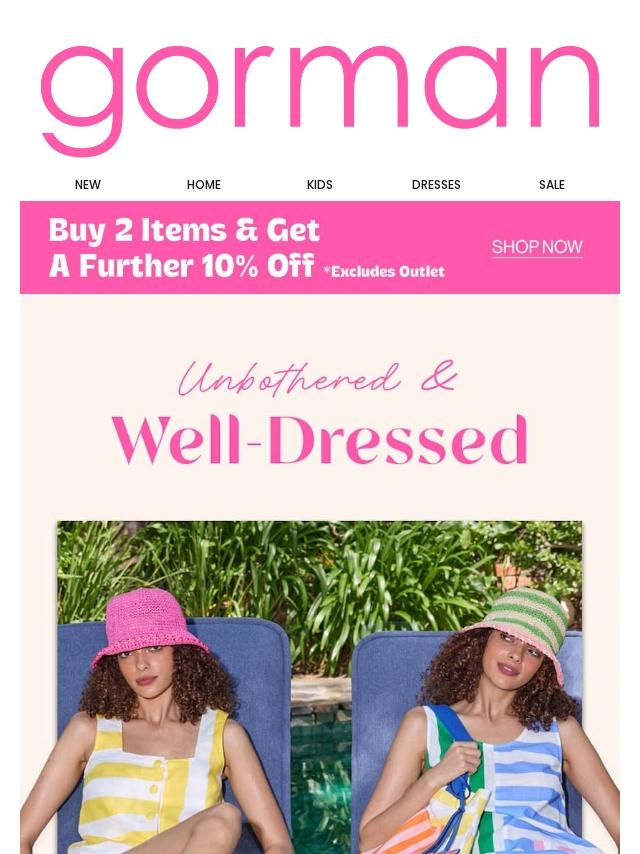
Task: View the SALE section
Action: click(552, 185)
